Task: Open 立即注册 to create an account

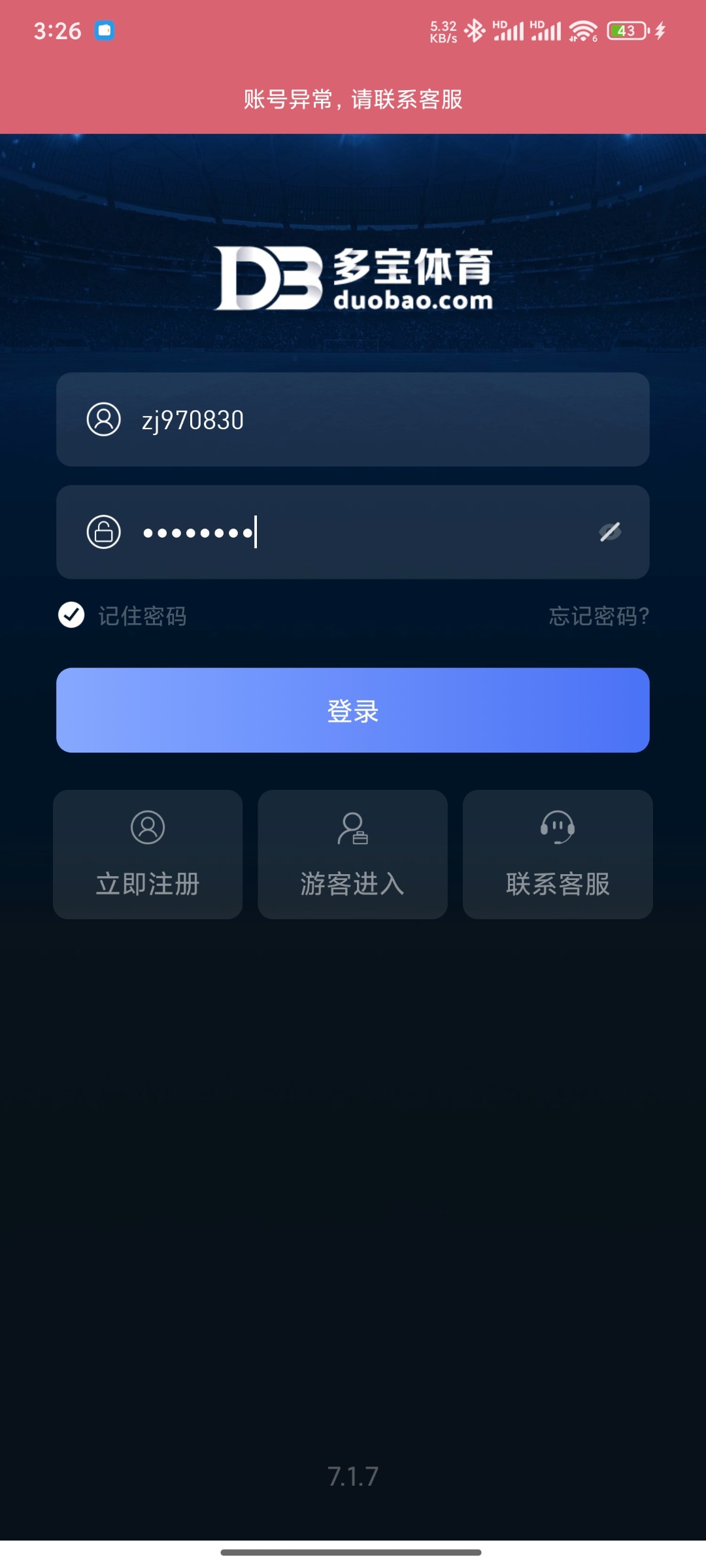Action: (148, 855)
